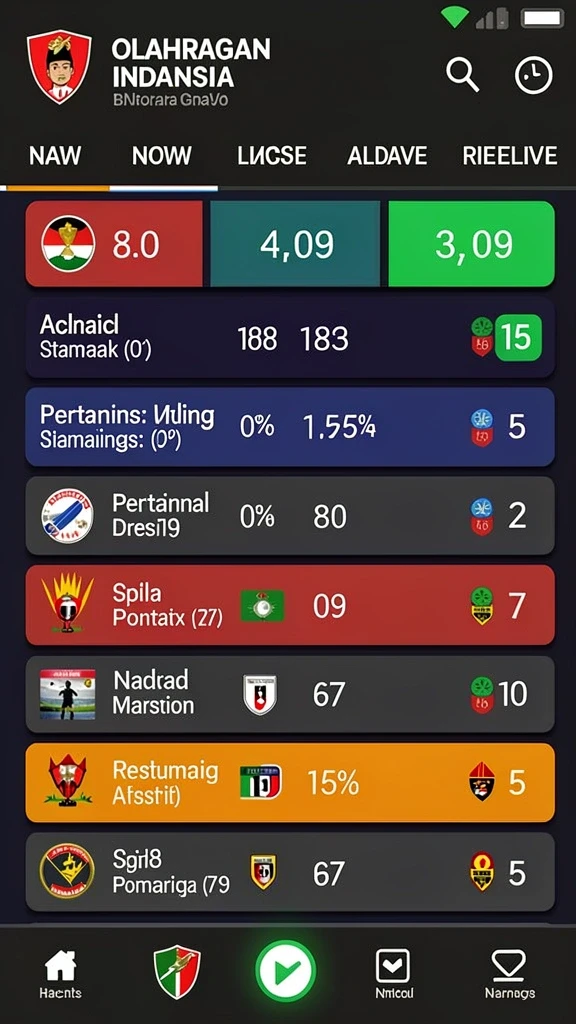
Task: Open the Spila Pontaix row
Action: pos(290,605)
